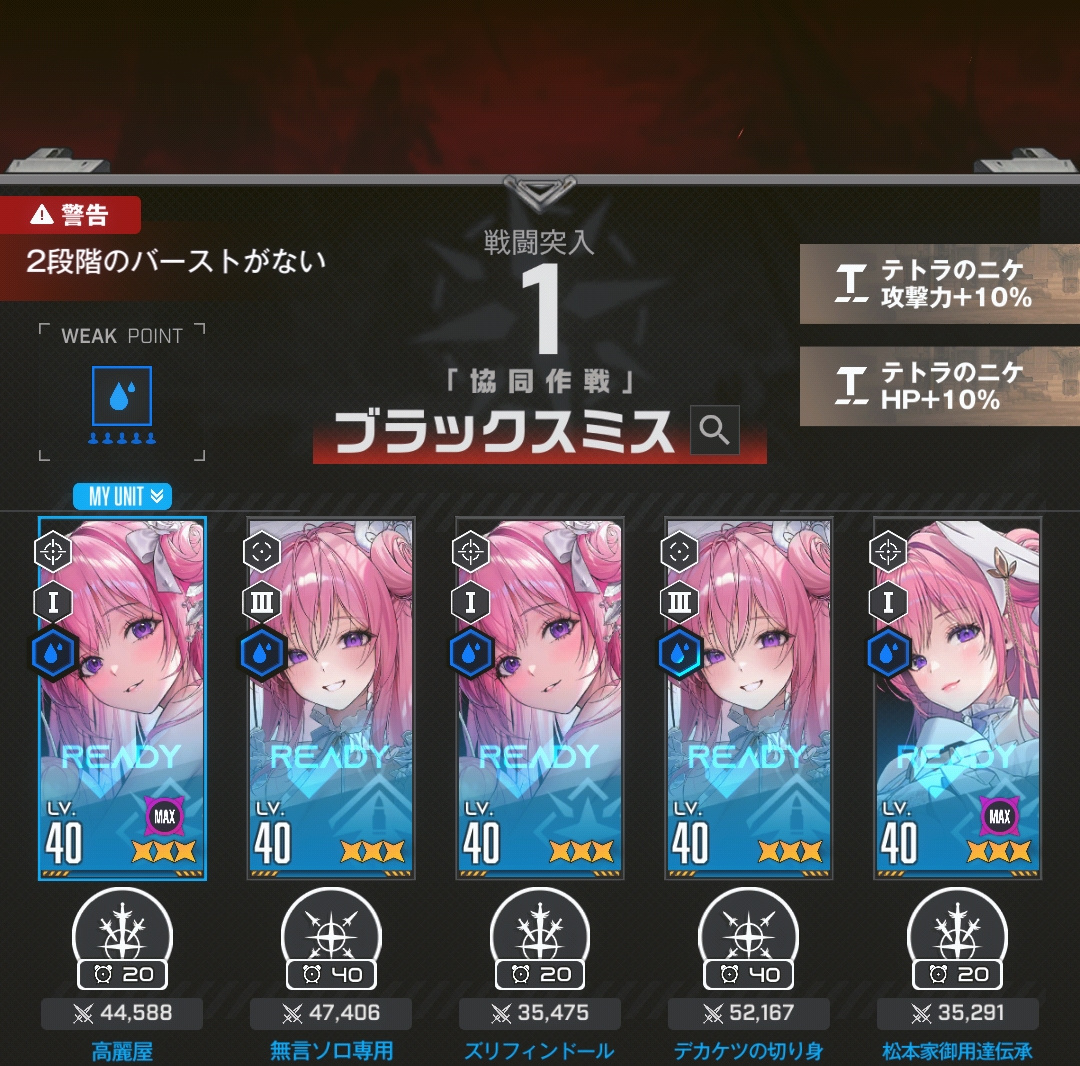View the テトラのニケ 攻撃力+10% bonus
The height and width of the screenshot is (1066, 1080).
(939, 284)
